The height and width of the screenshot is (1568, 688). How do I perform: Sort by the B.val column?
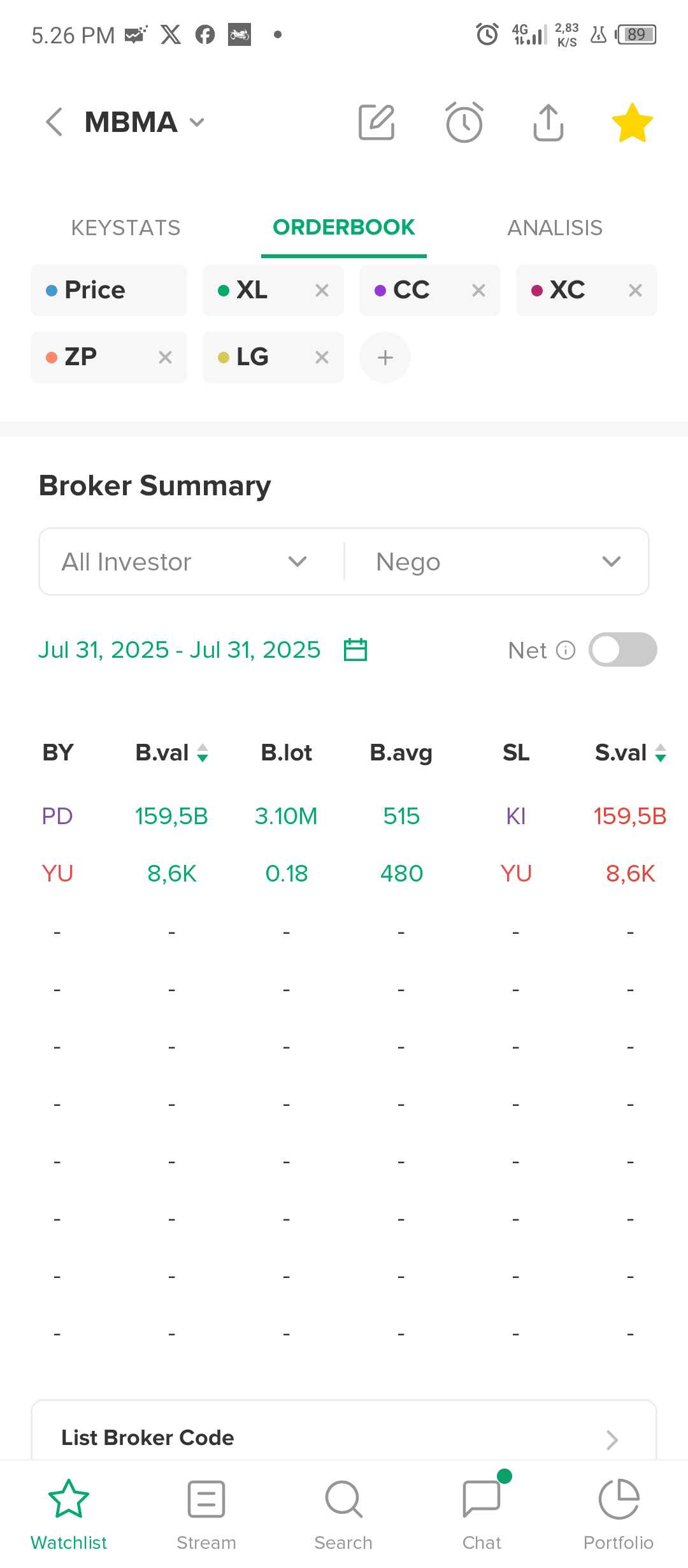point(171,753)
